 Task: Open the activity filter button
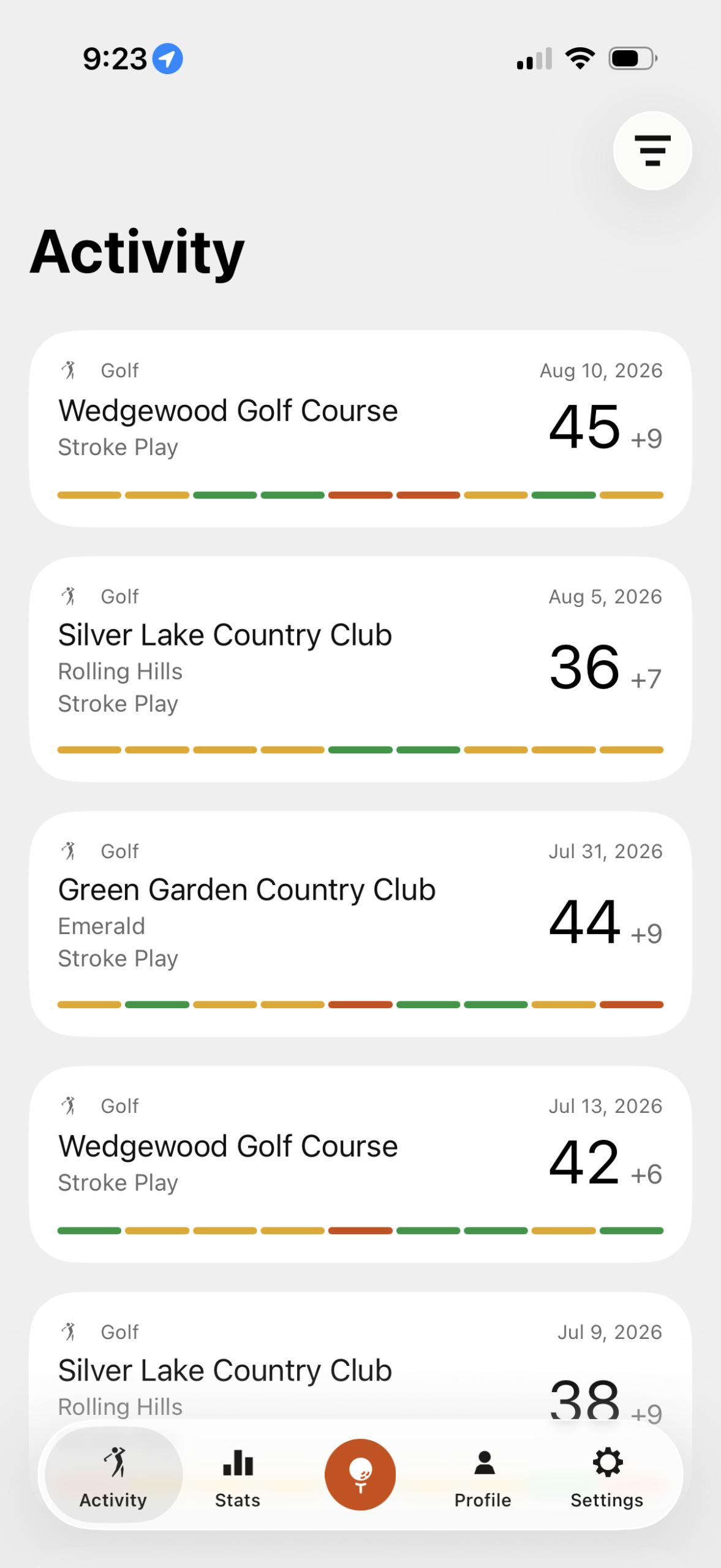(x=652, y=151)
